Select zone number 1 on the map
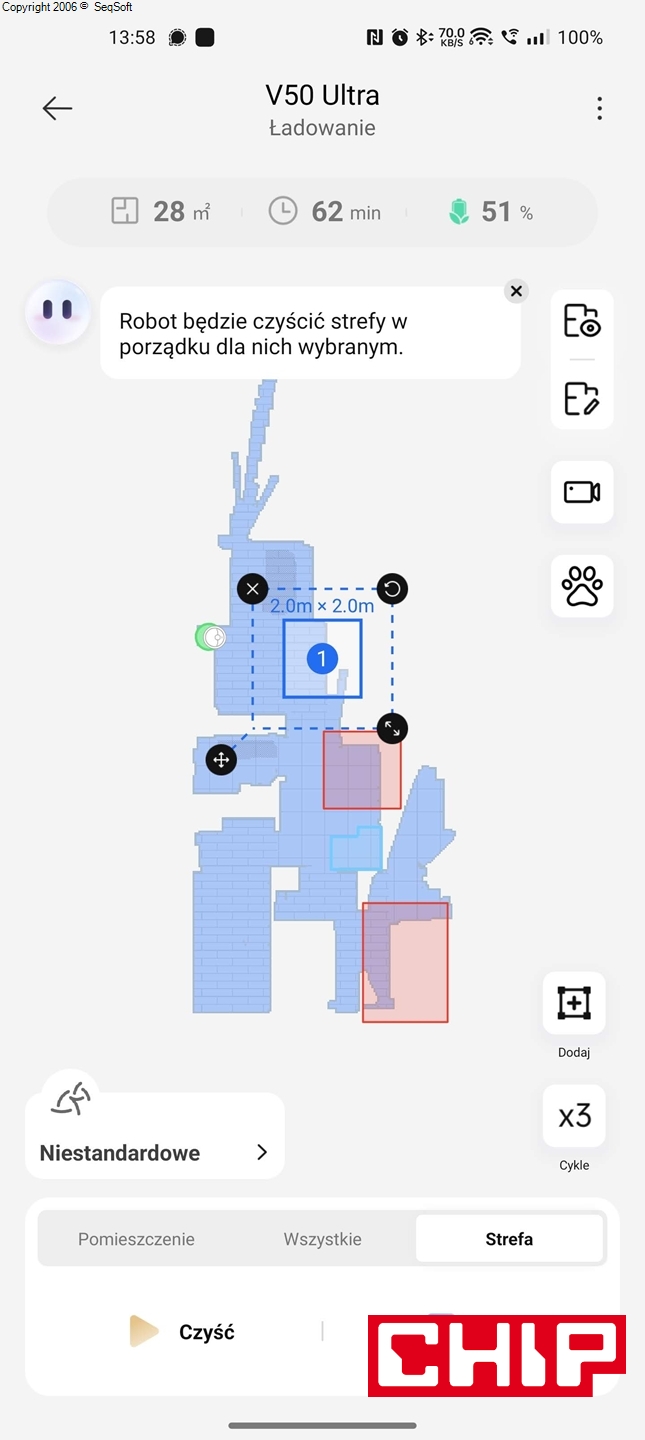The height and width of the screenshot is (1440, 645). [x=322, y=658]
